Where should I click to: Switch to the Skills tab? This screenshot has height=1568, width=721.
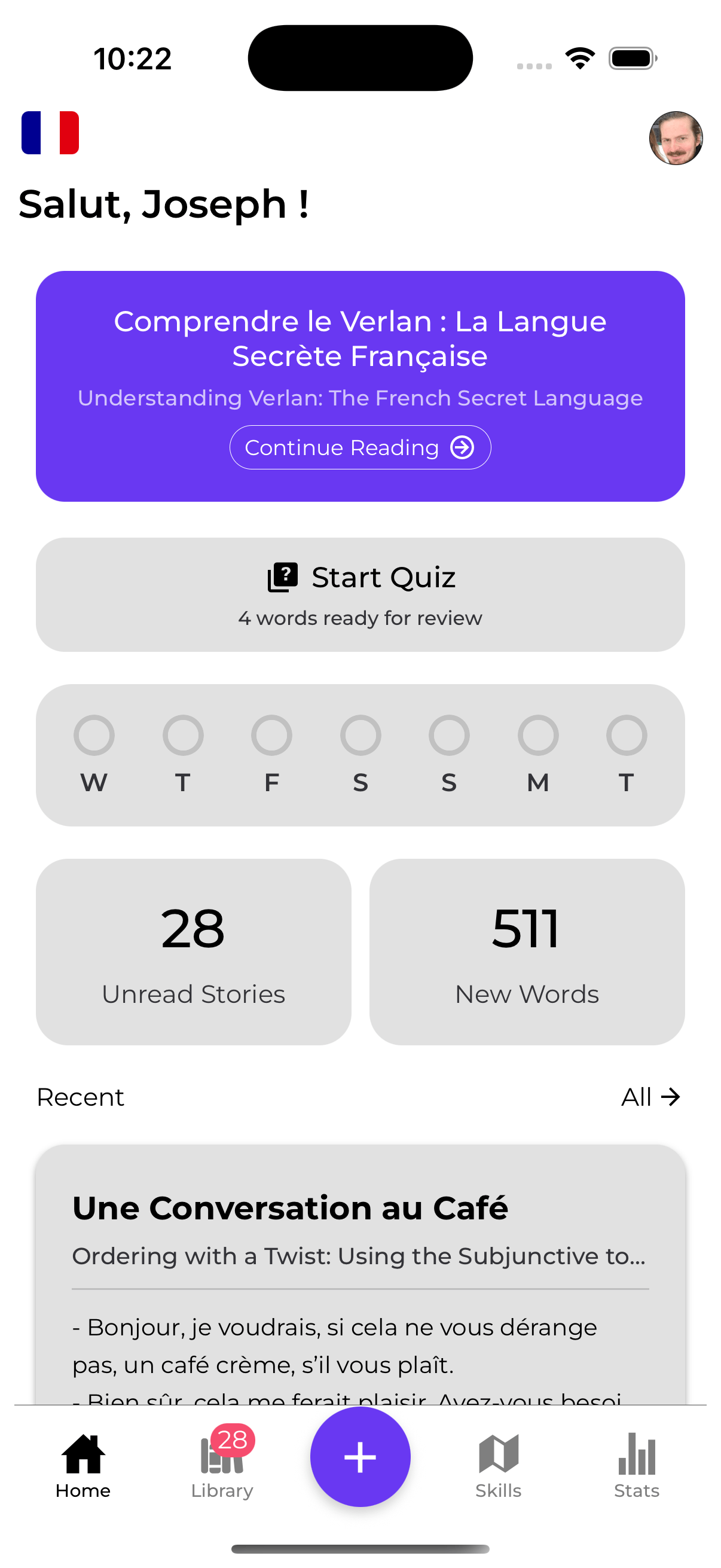coord(499,1465)
